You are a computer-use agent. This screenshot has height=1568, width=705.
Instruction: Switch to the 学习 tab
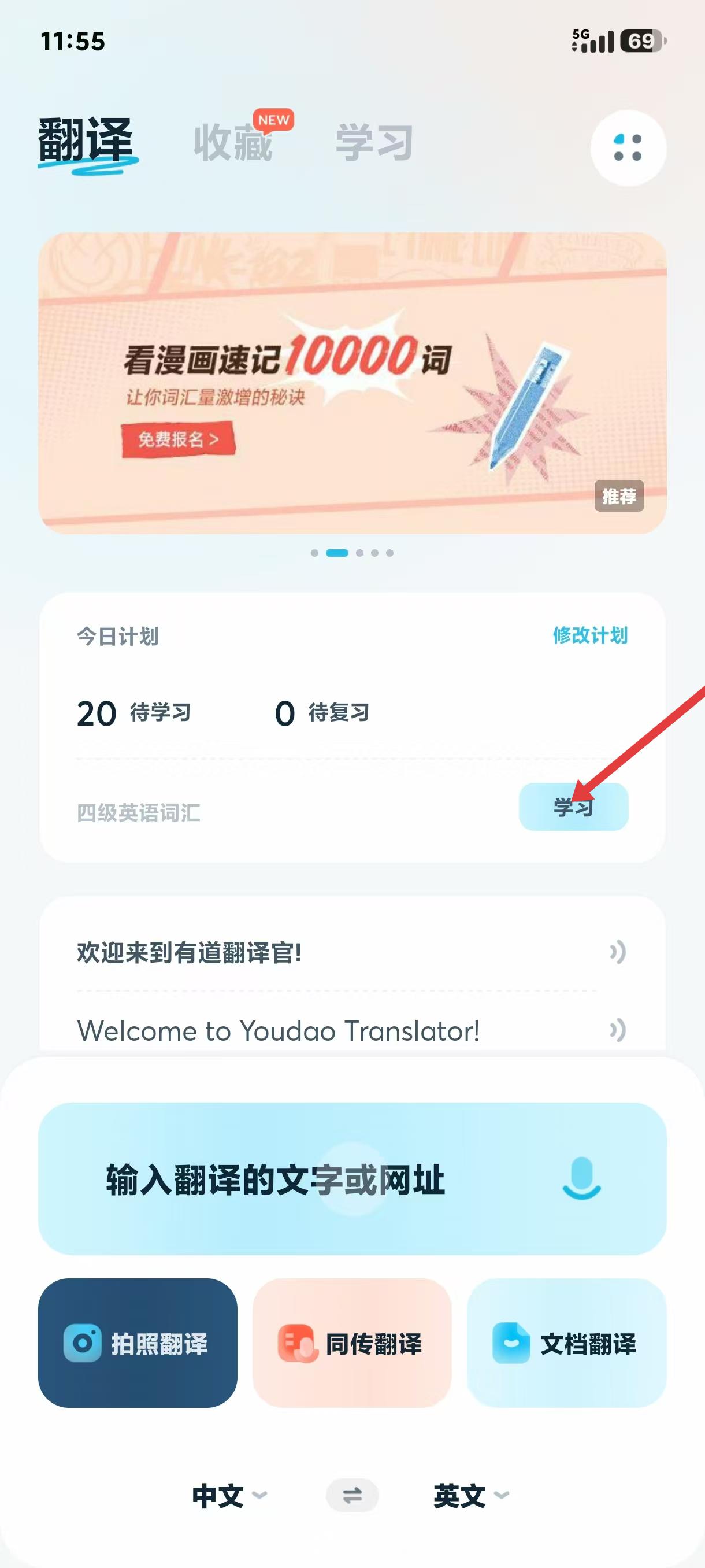click(x=374, y=143)
